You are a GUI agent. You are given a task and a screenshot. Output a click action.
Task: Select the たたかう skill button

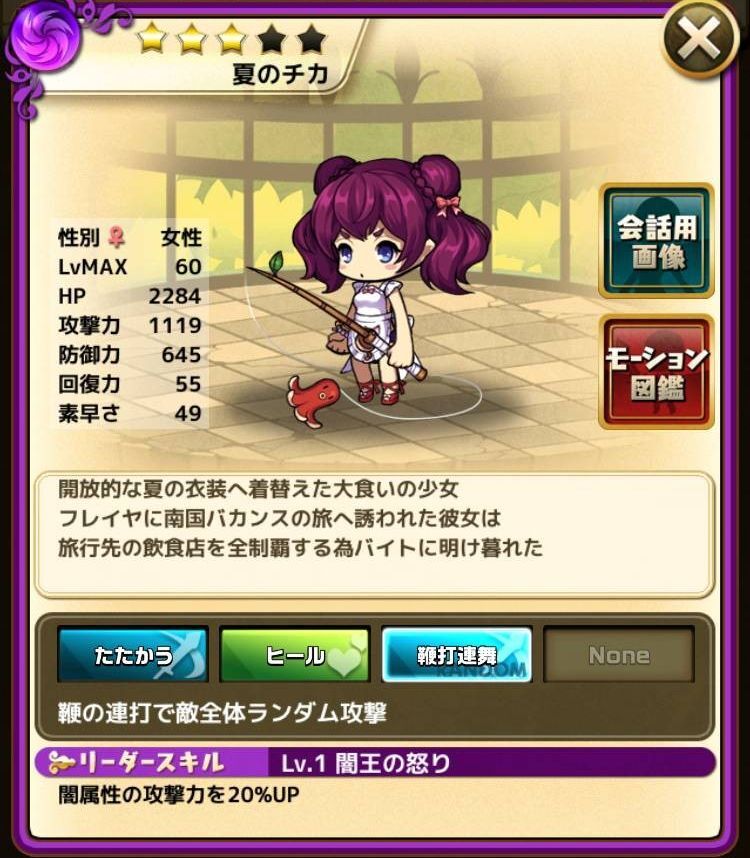[x=133, y=655]
